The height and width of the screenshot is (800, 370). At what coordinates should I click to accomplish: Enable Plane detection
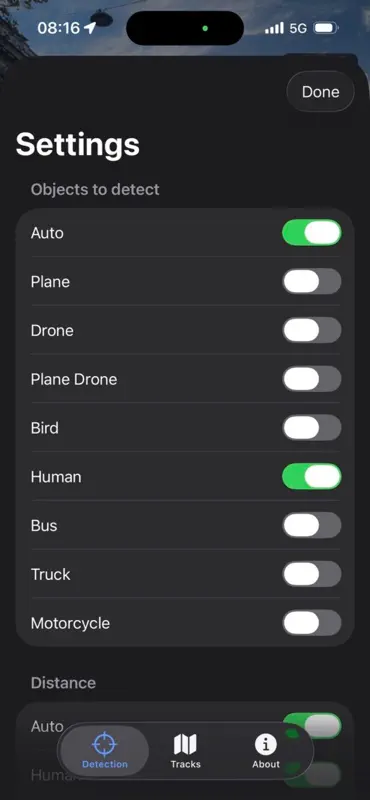[x=312, y=282]
